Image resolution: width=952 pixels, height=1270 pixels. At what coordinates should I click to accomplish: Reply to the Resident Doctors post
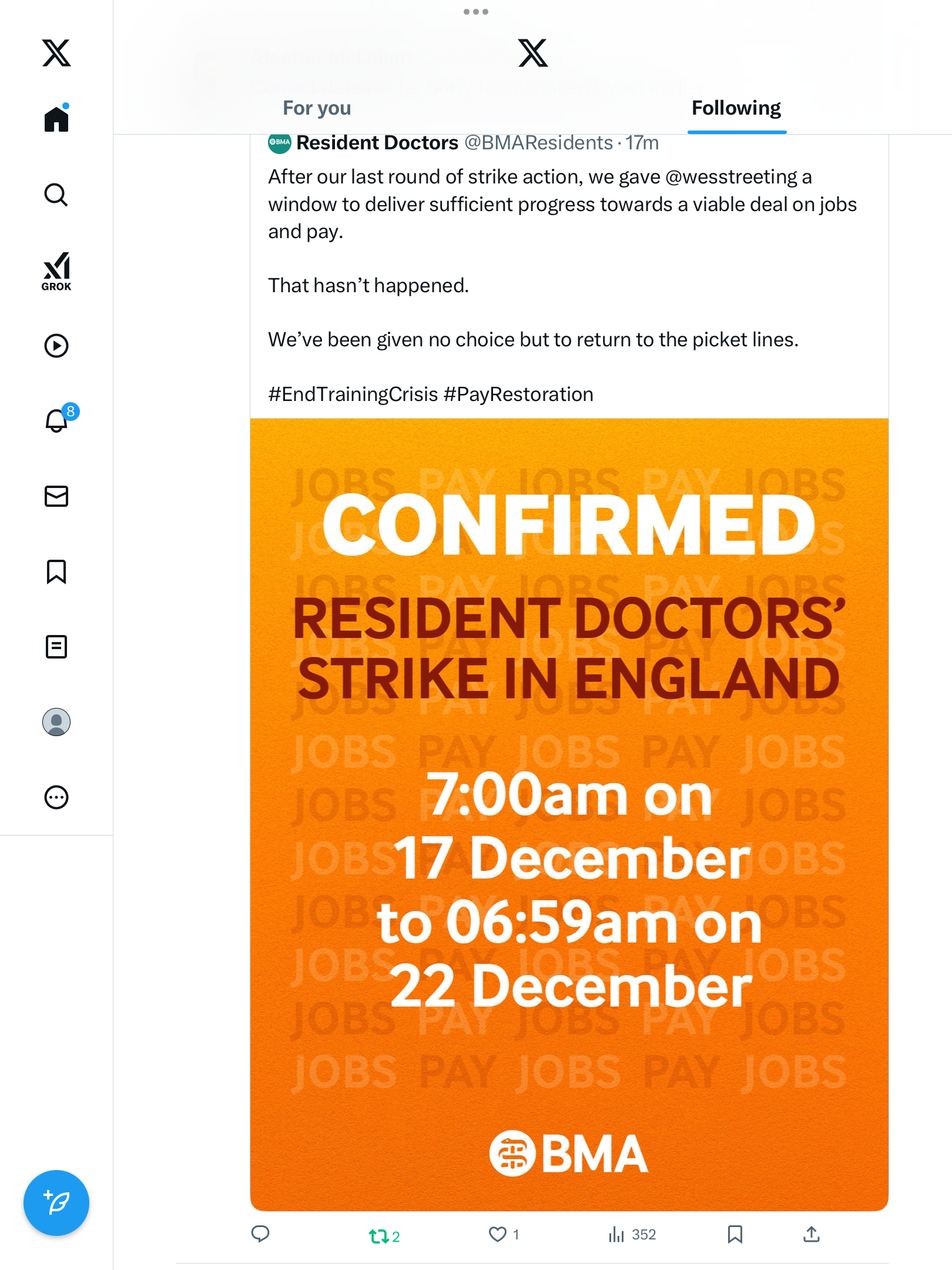click(260, 1234)
